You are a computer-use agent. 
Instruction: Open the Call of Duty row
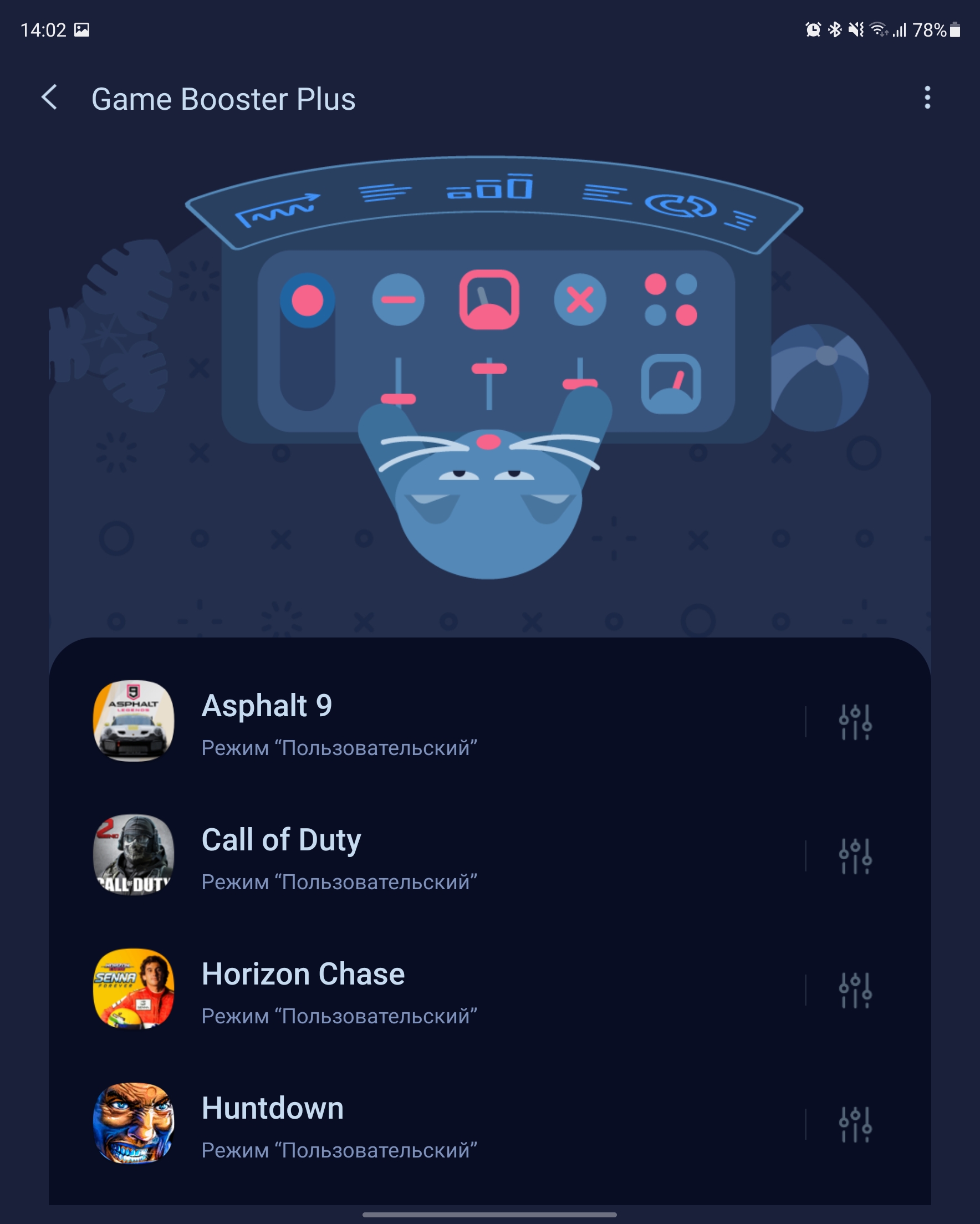pos(397,856)
